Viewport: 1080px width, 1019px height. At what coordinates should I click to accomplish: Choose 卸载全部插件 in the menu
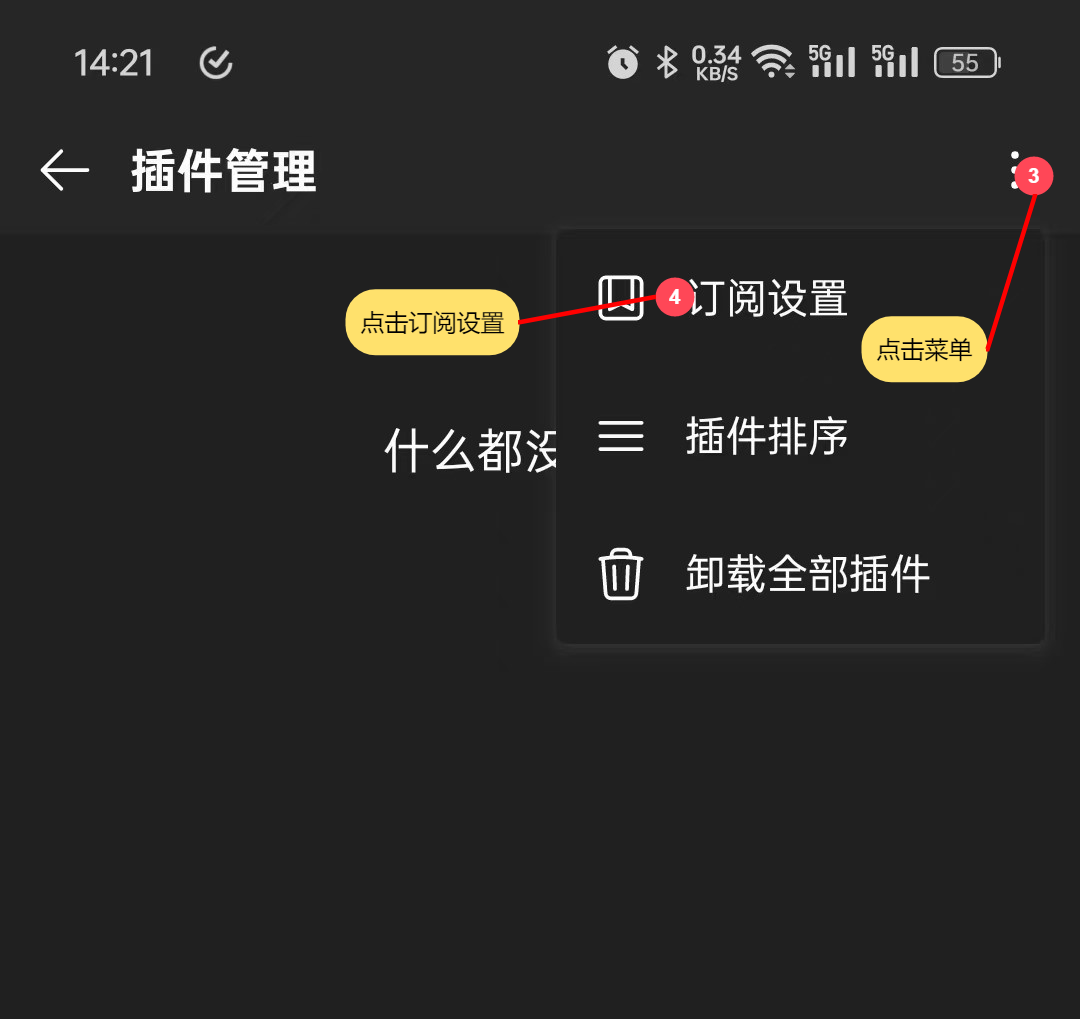point(806,574)
